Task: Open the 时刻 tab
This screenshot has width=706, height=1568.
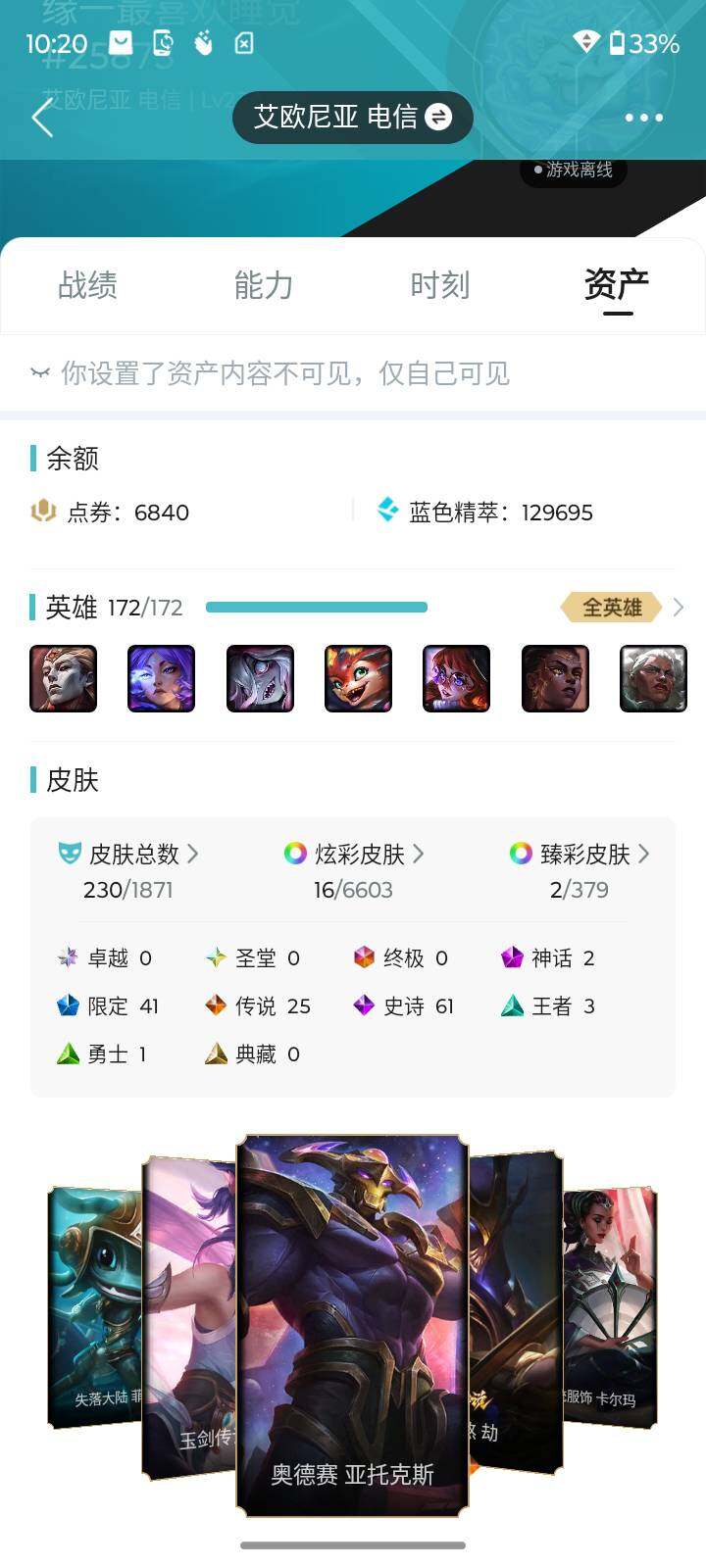Action: [x=440, y=285]
